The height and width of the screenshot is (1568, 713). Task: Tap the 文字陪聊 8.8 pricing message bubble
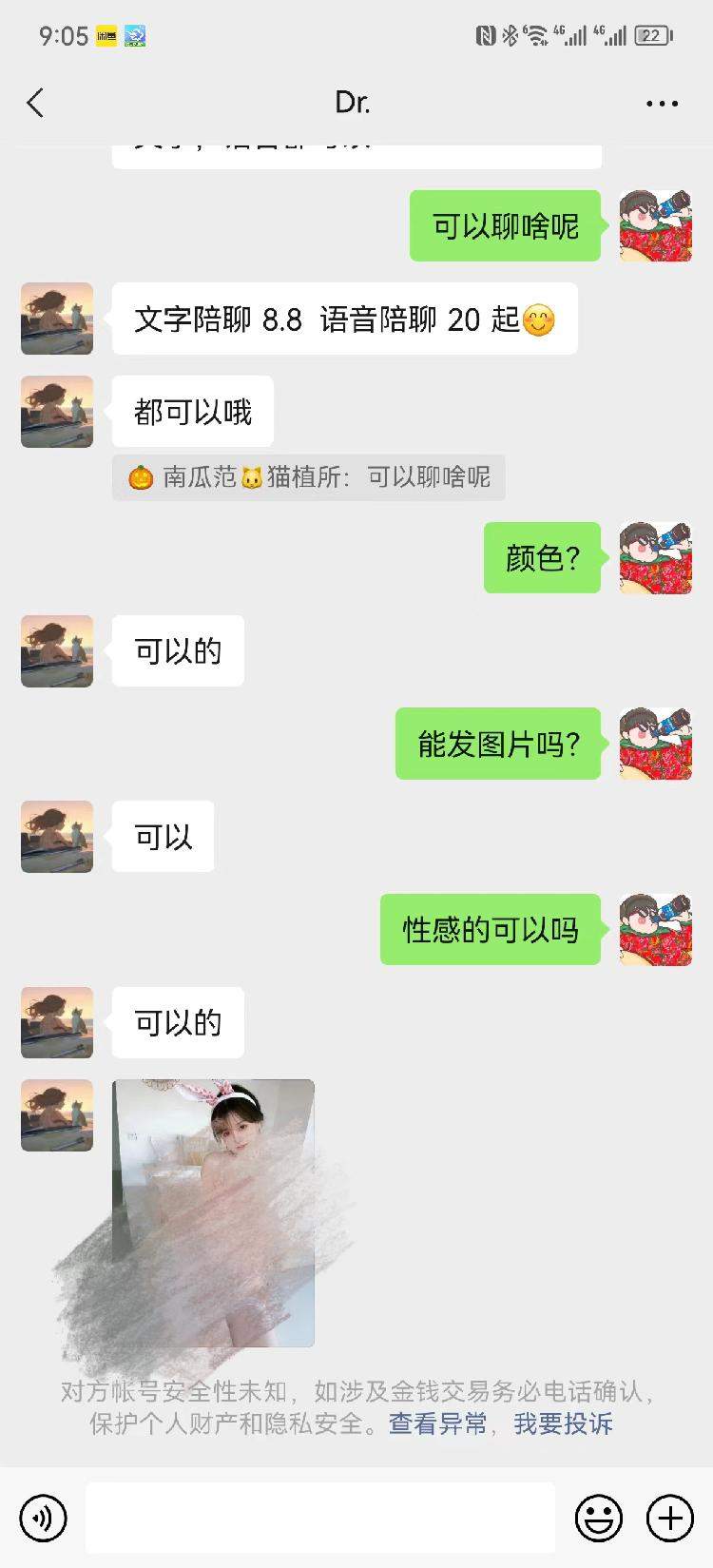click(x=345, y=319)
